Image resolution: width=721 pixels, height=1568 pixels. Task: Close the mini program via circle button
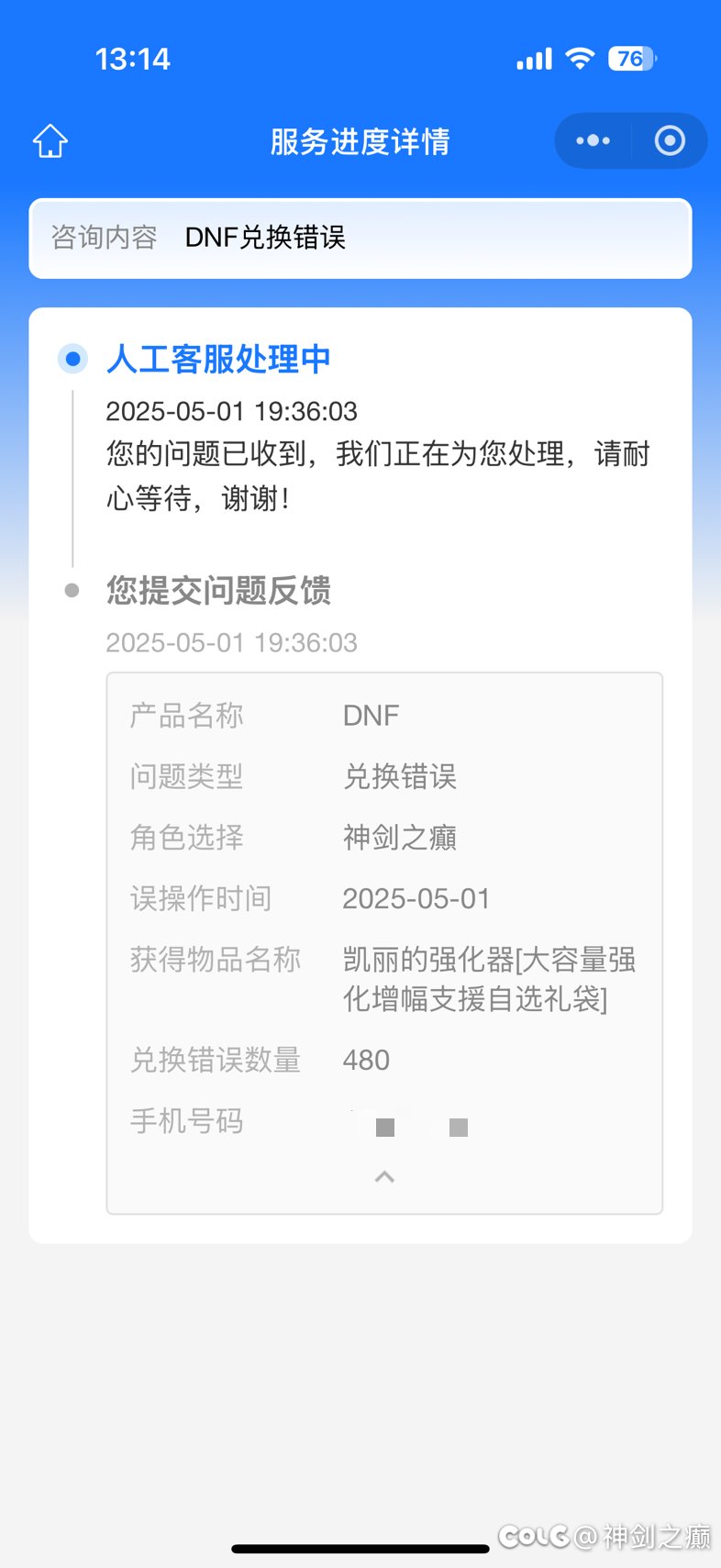tap(670, 140)
